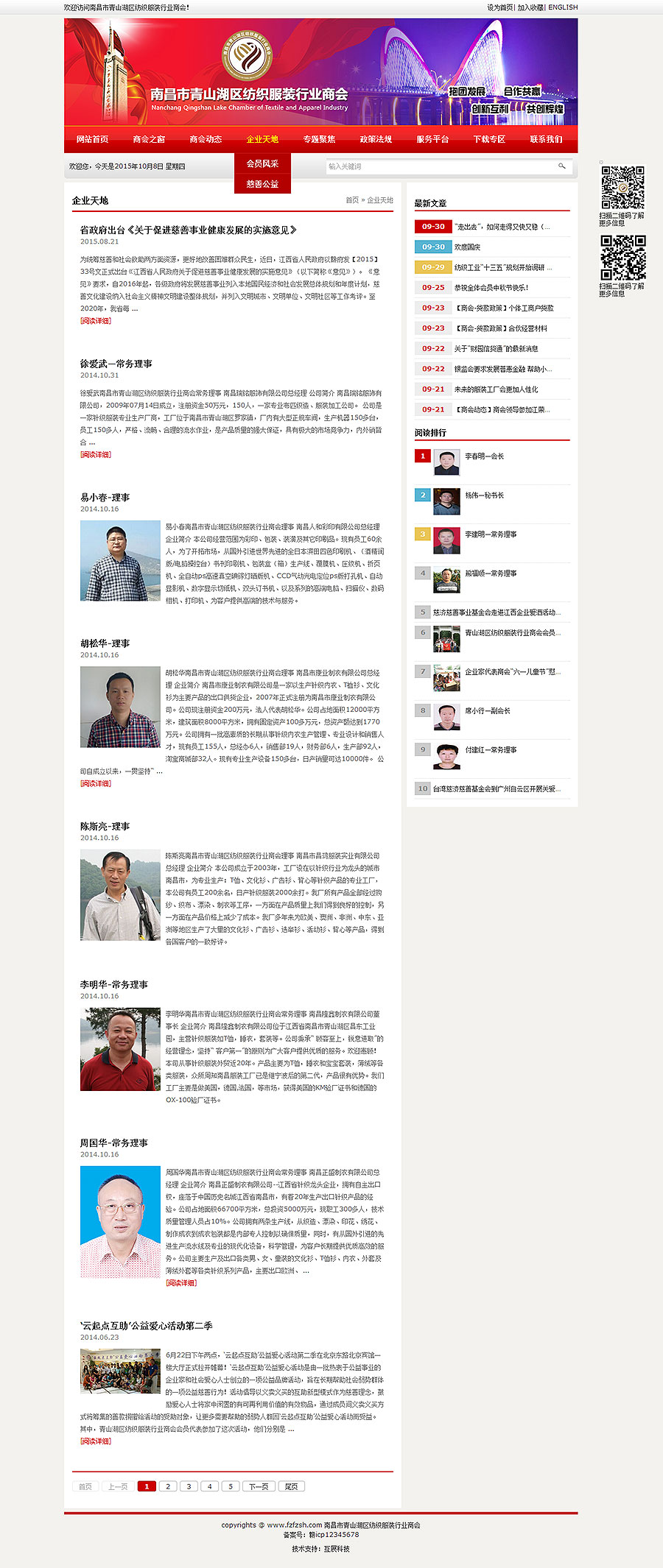Read details of 胡松华-理事 article
This screenshot has width=663, height=1568.
pos(96,783)
